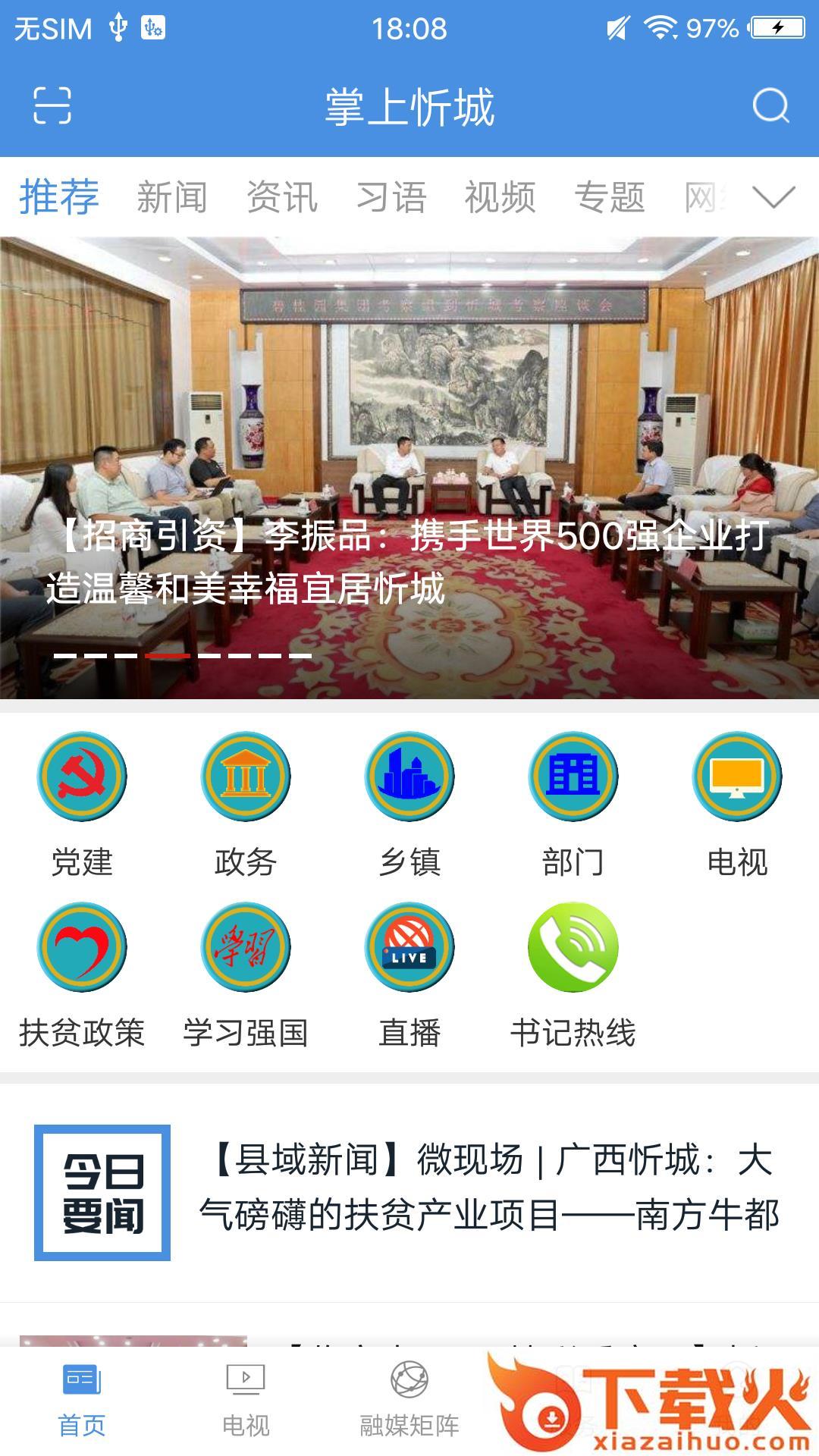Open the 专题 tab

(x=610, y=198)
